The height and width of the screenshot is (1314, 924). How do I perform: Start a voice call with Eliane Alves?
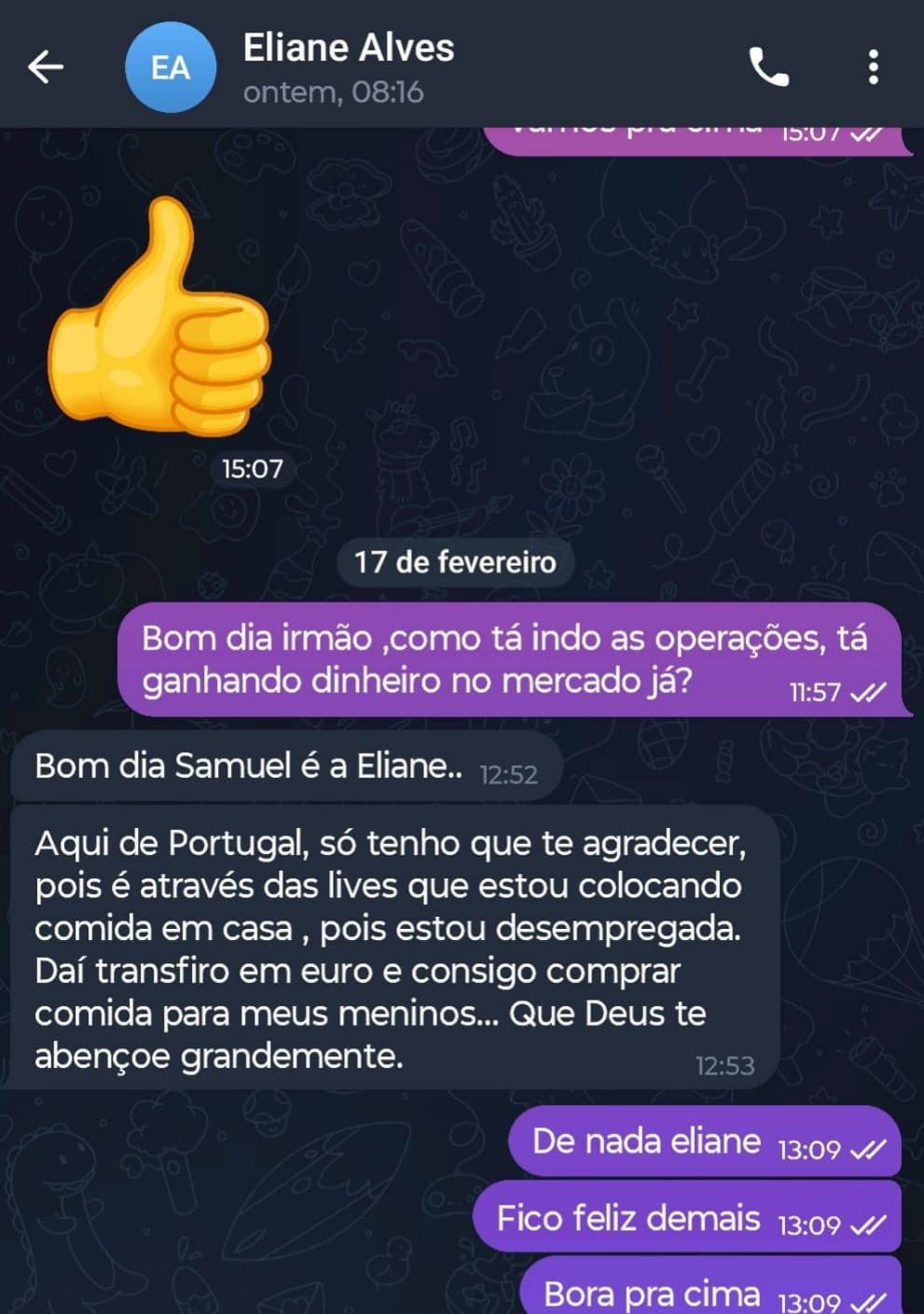click(766, 66)
